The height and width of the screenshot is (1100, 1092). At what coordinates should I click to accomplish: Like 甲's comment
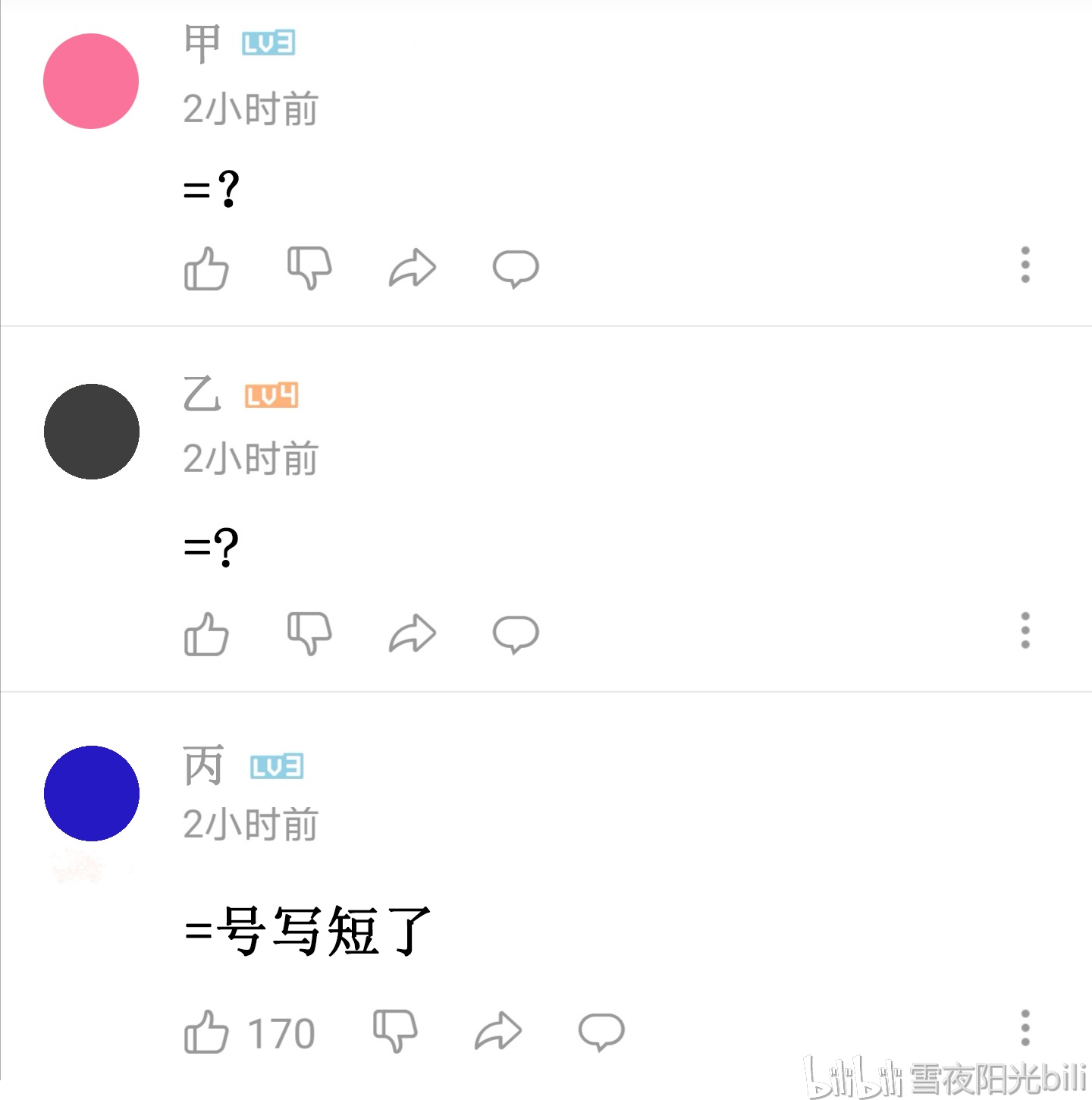206,269
